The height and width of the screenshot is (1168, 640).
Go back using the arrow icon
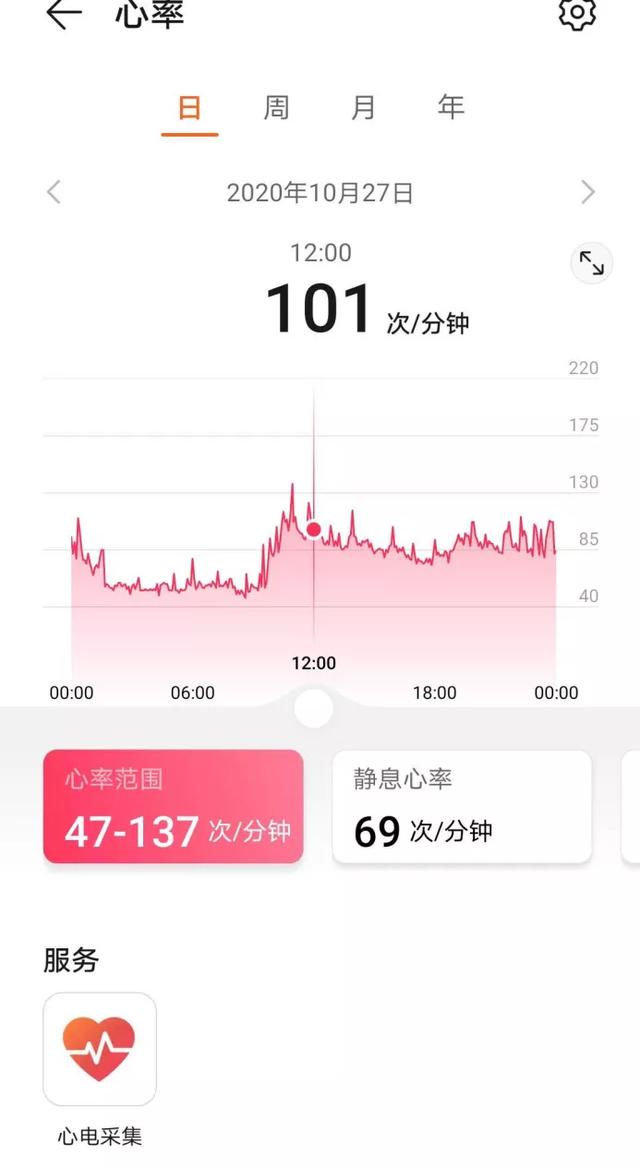[x=64, y=13]
